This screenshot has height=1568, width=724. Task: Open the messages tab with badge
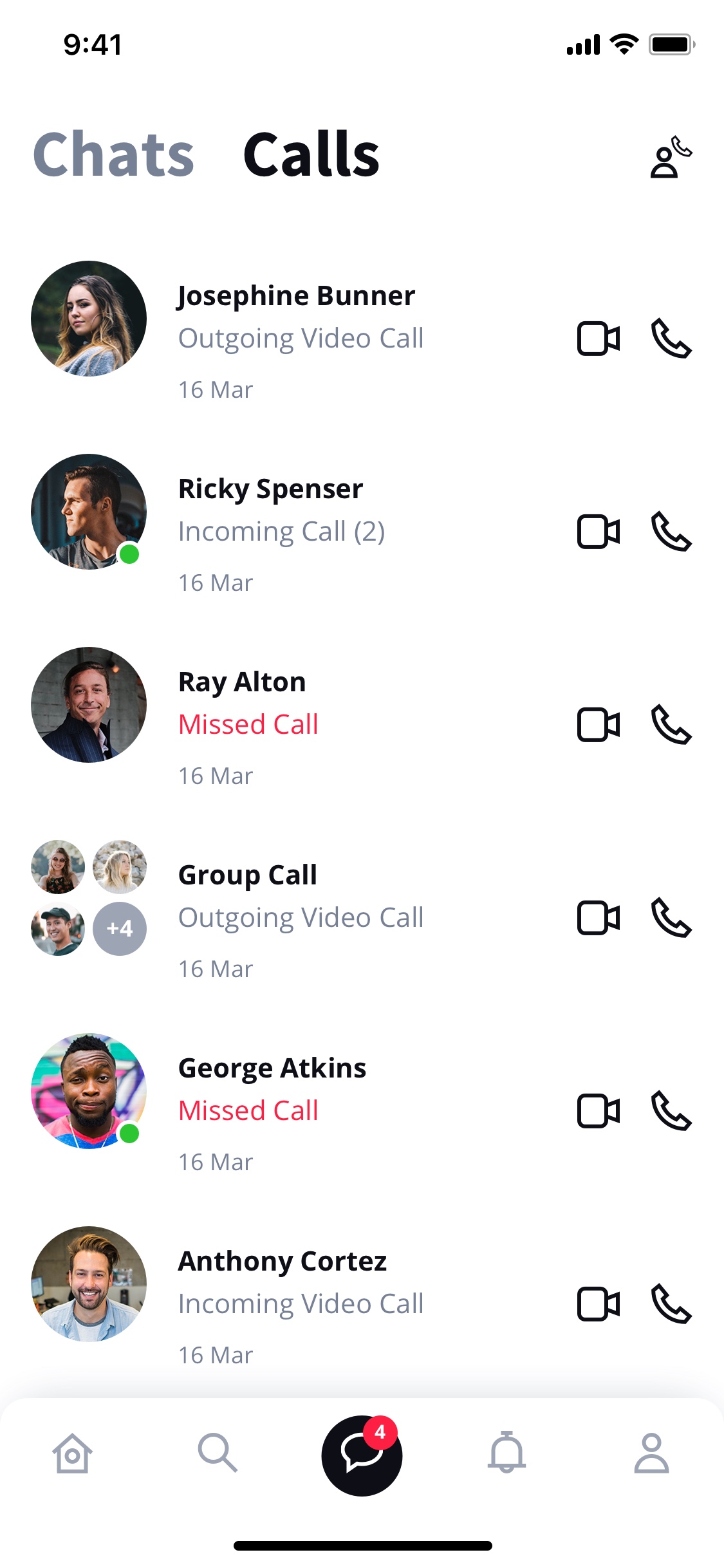362,1455
